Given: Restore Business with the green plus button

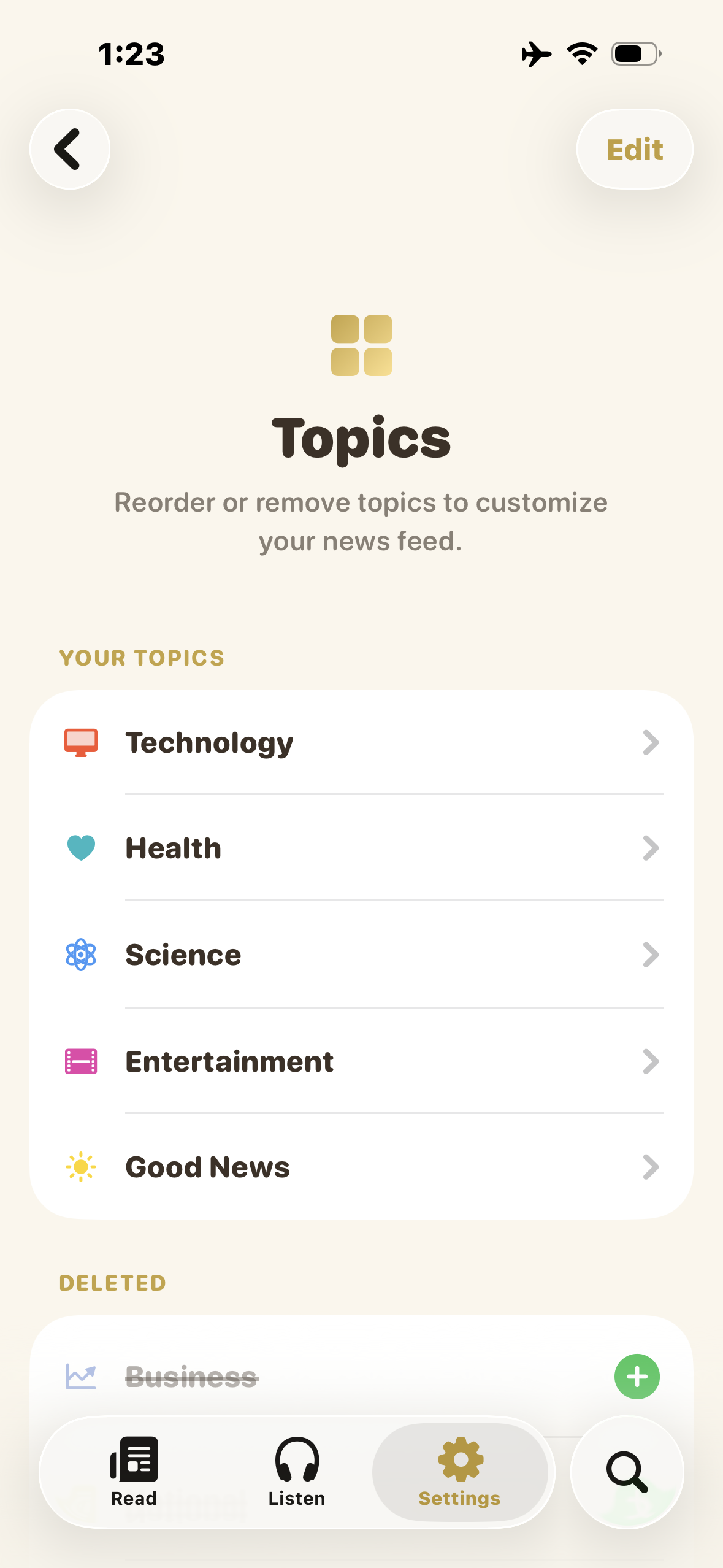Looking at the screenshot, I should tap(636, 1376).
